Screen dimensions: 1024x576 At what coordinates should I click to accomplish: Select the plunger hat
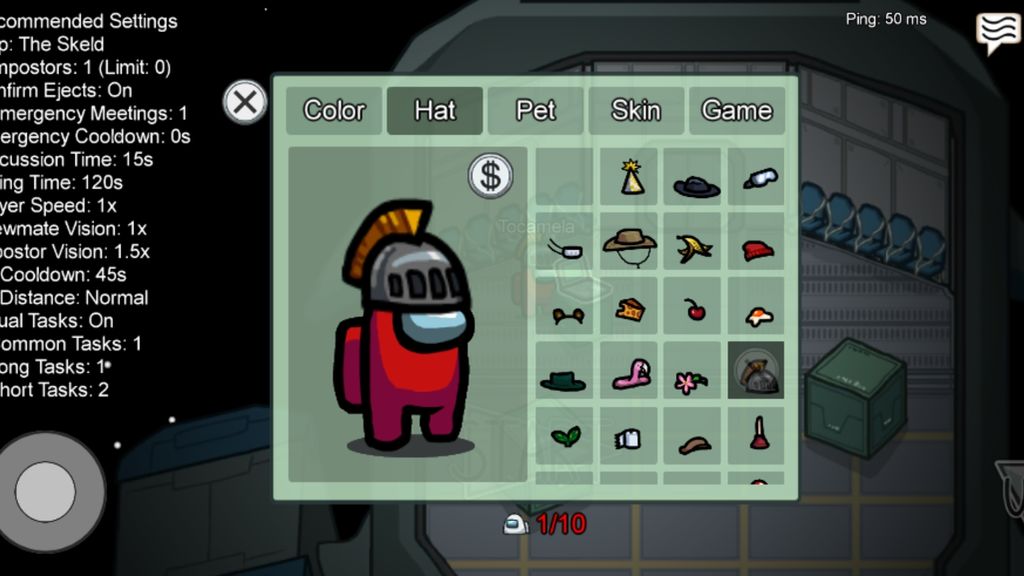point(760,433)
